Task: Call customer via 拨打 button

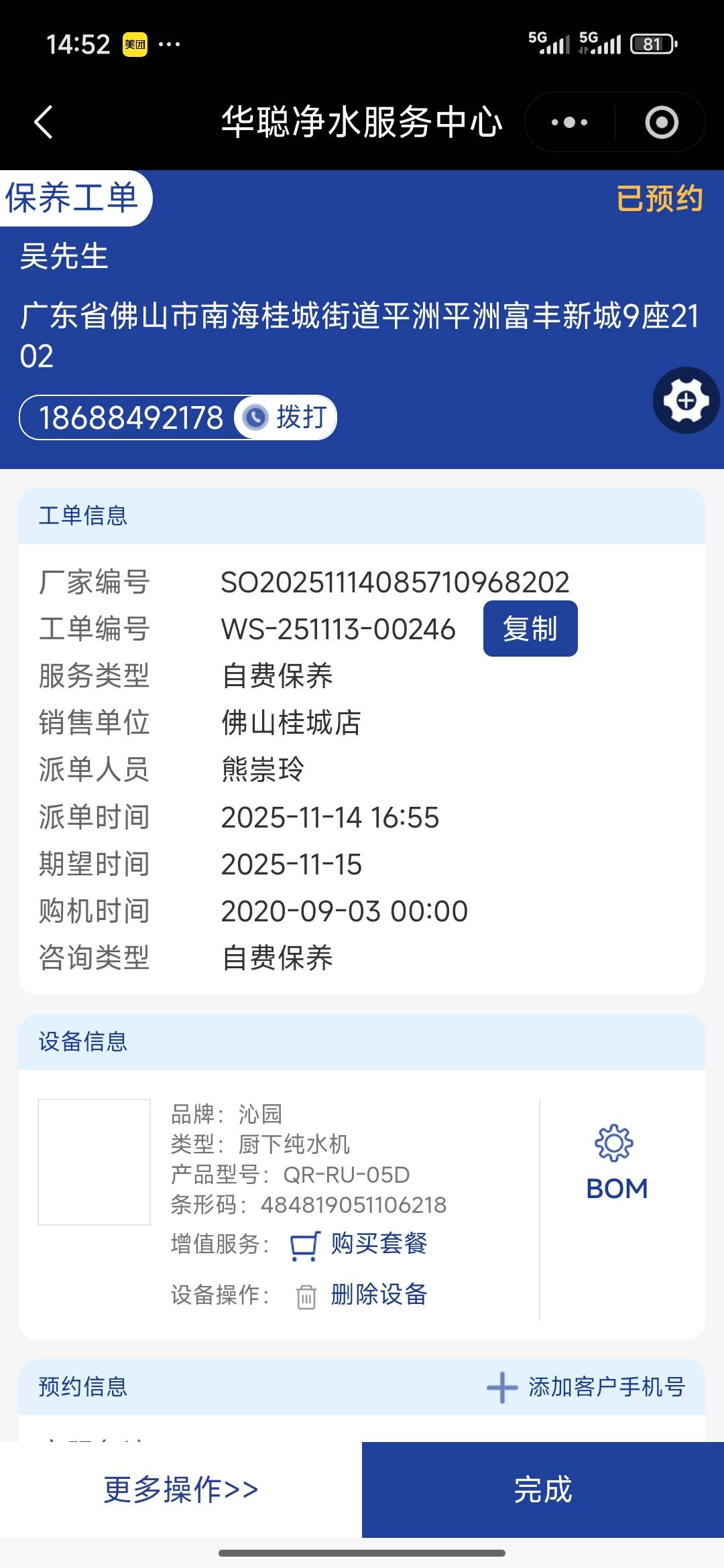Action: 286,417
